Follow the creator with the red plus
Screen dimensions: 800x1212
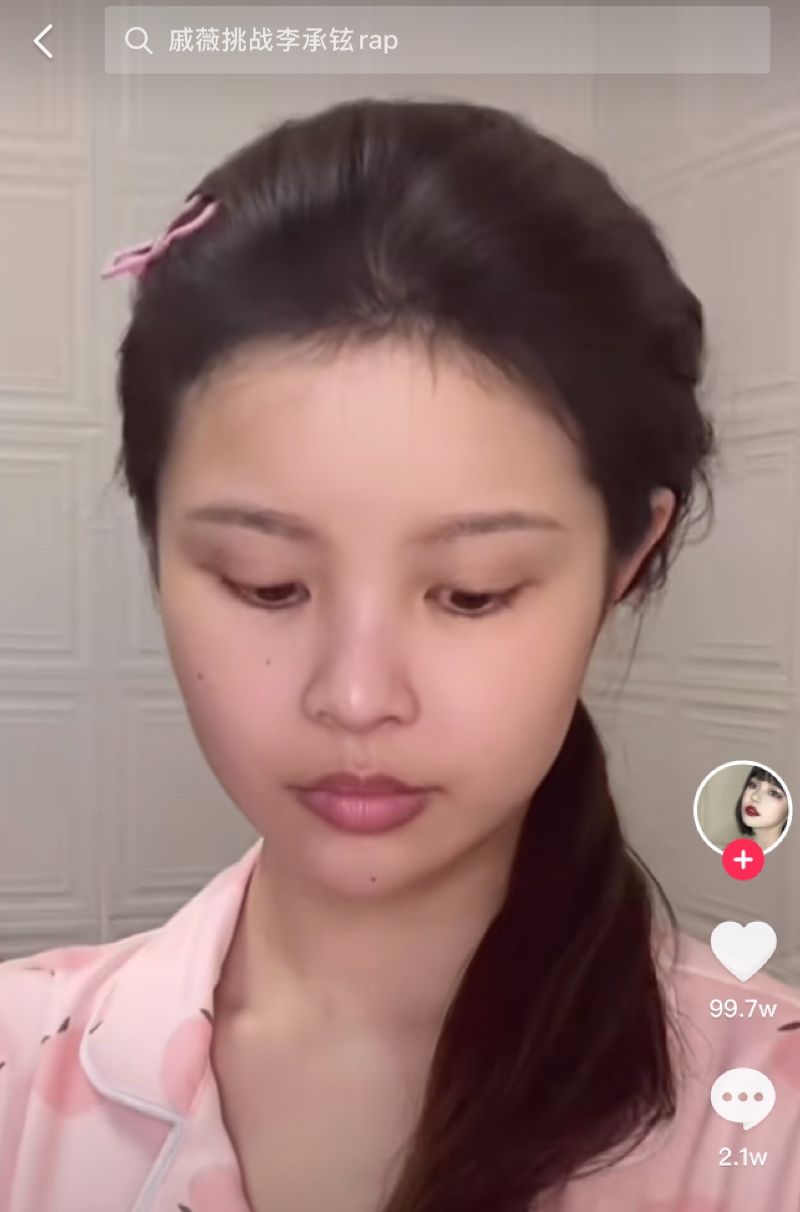(x=742, y=859)
